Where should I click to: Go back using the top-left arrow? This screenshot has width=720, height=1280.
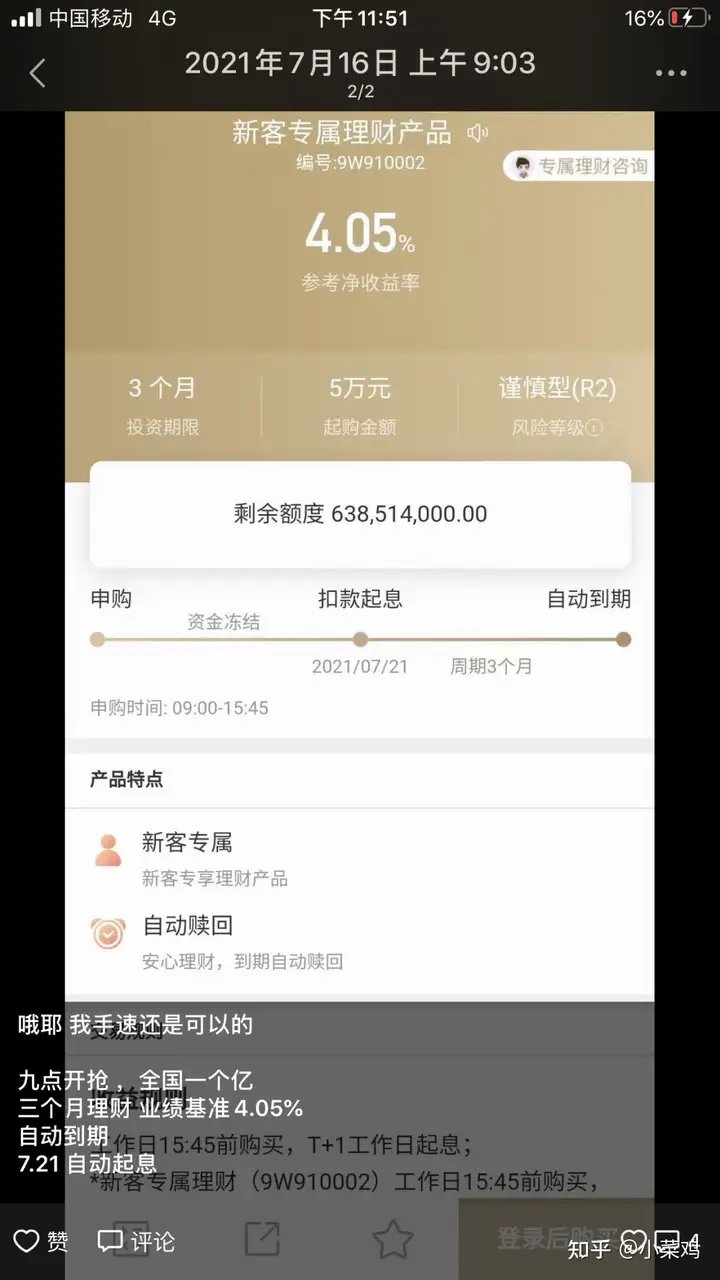tap(38, 73)
